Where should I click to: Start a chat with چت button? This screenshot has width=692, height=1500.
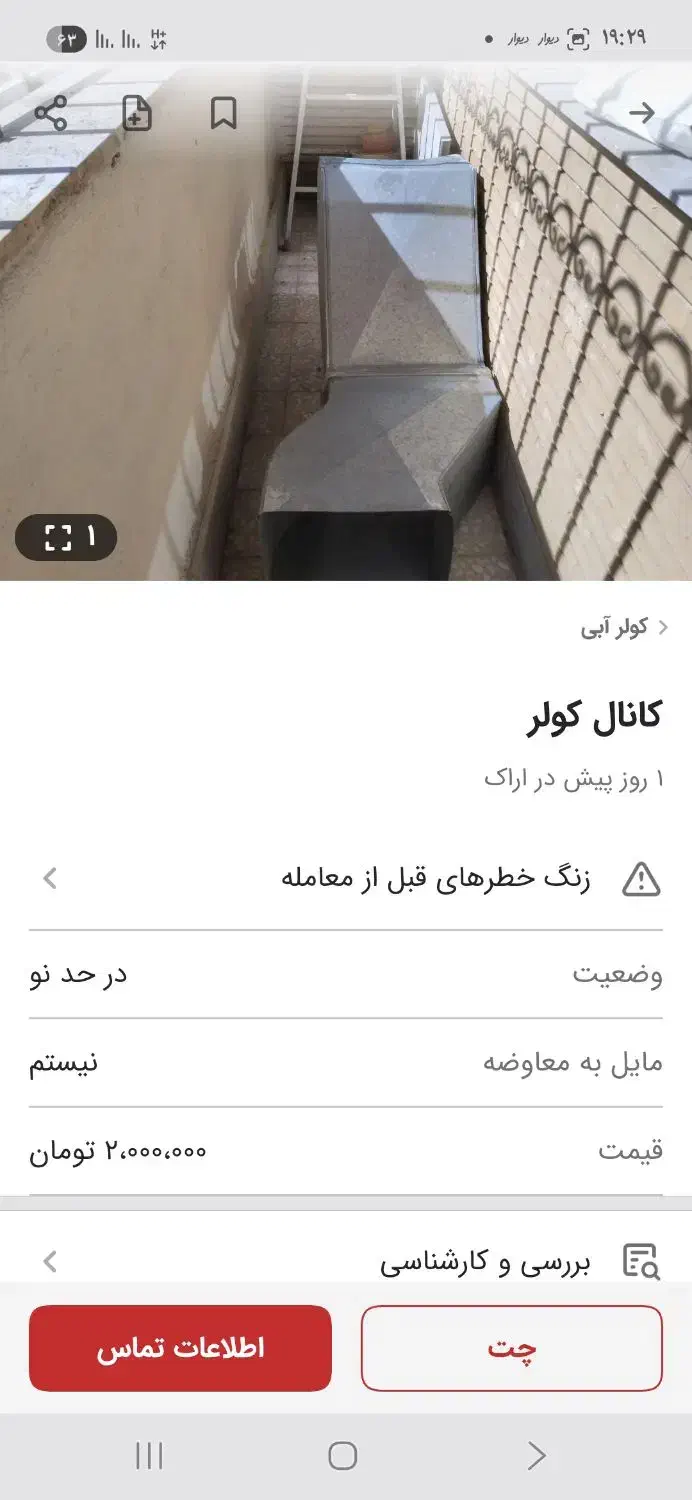point(511,1348)
